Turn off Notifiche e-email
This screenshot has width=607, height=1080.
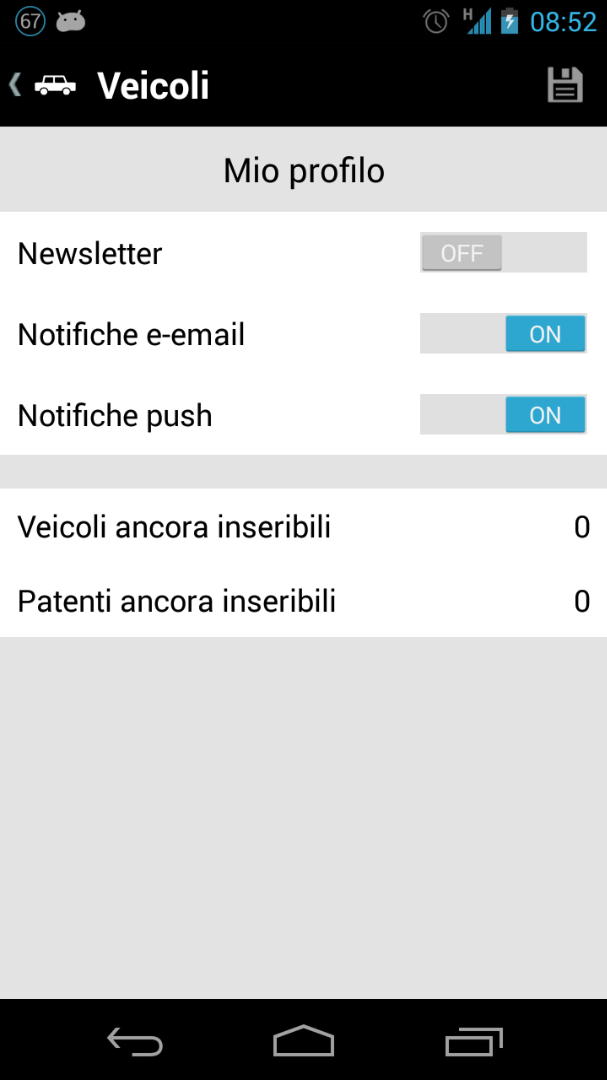tap(503, 333)
